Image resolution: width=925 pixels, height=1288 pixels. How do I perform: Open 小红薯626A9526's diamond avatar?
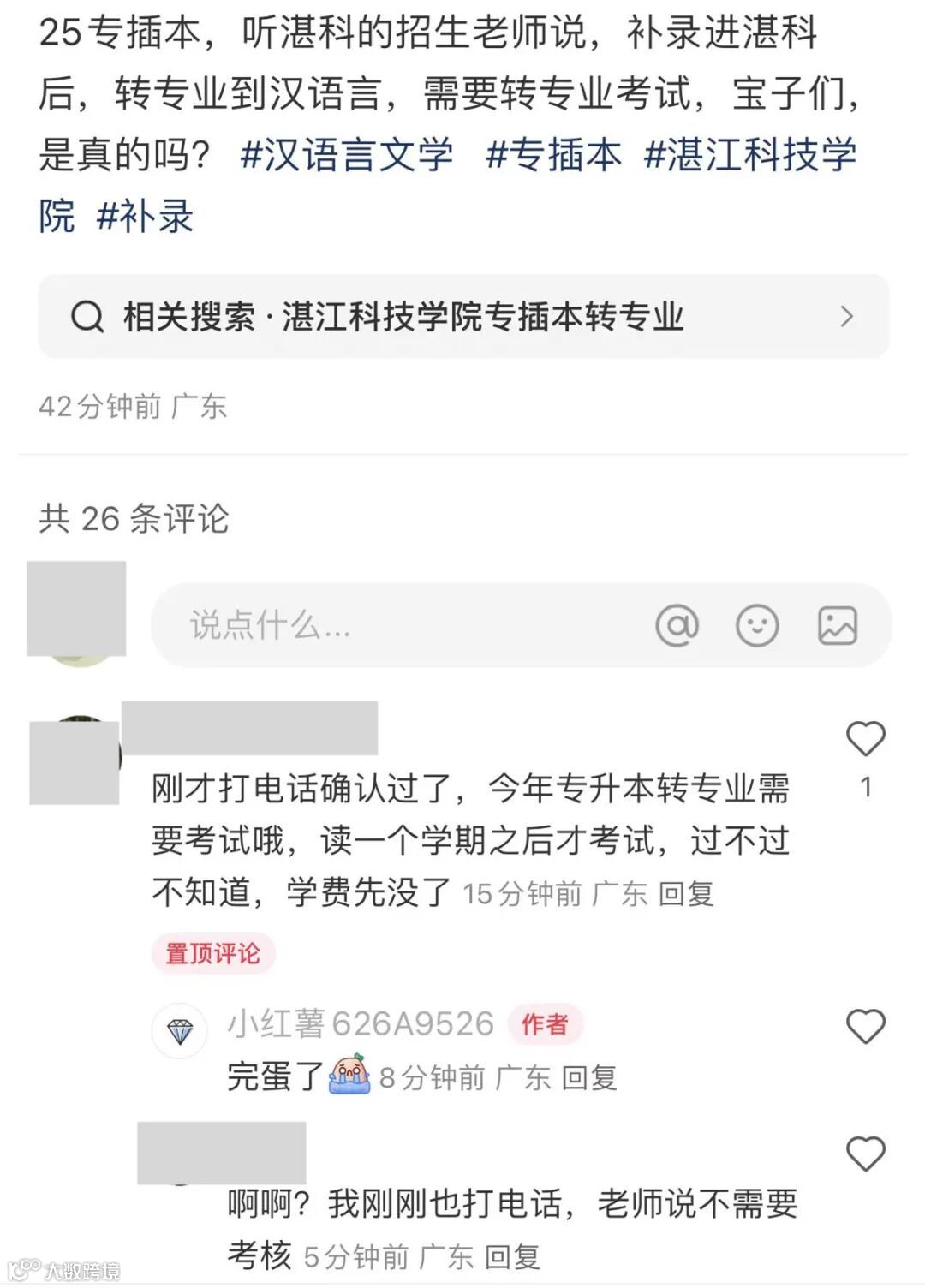tap(181, 1029)
